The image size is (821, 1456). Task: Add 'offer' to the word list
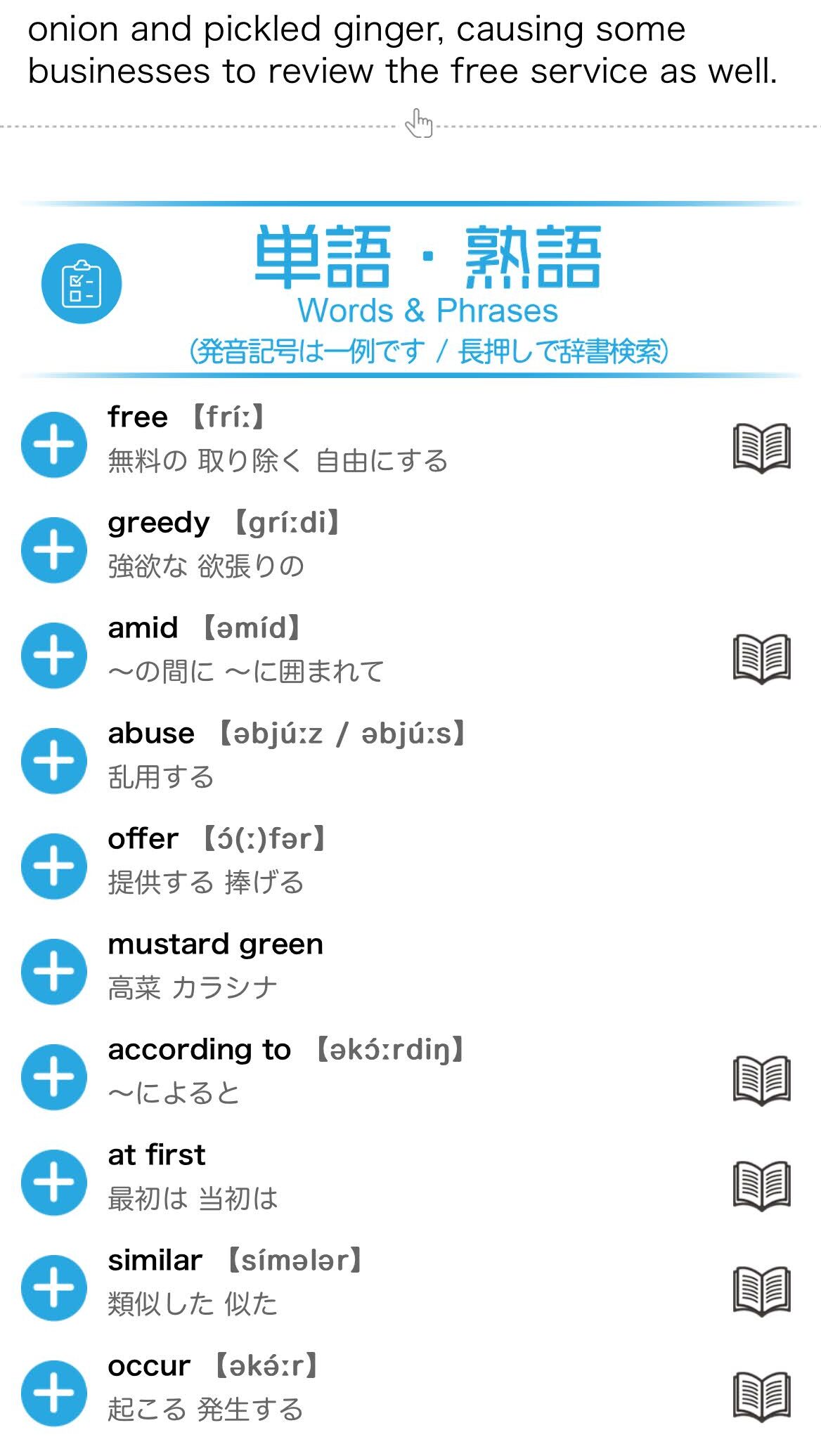pos(54,866)
